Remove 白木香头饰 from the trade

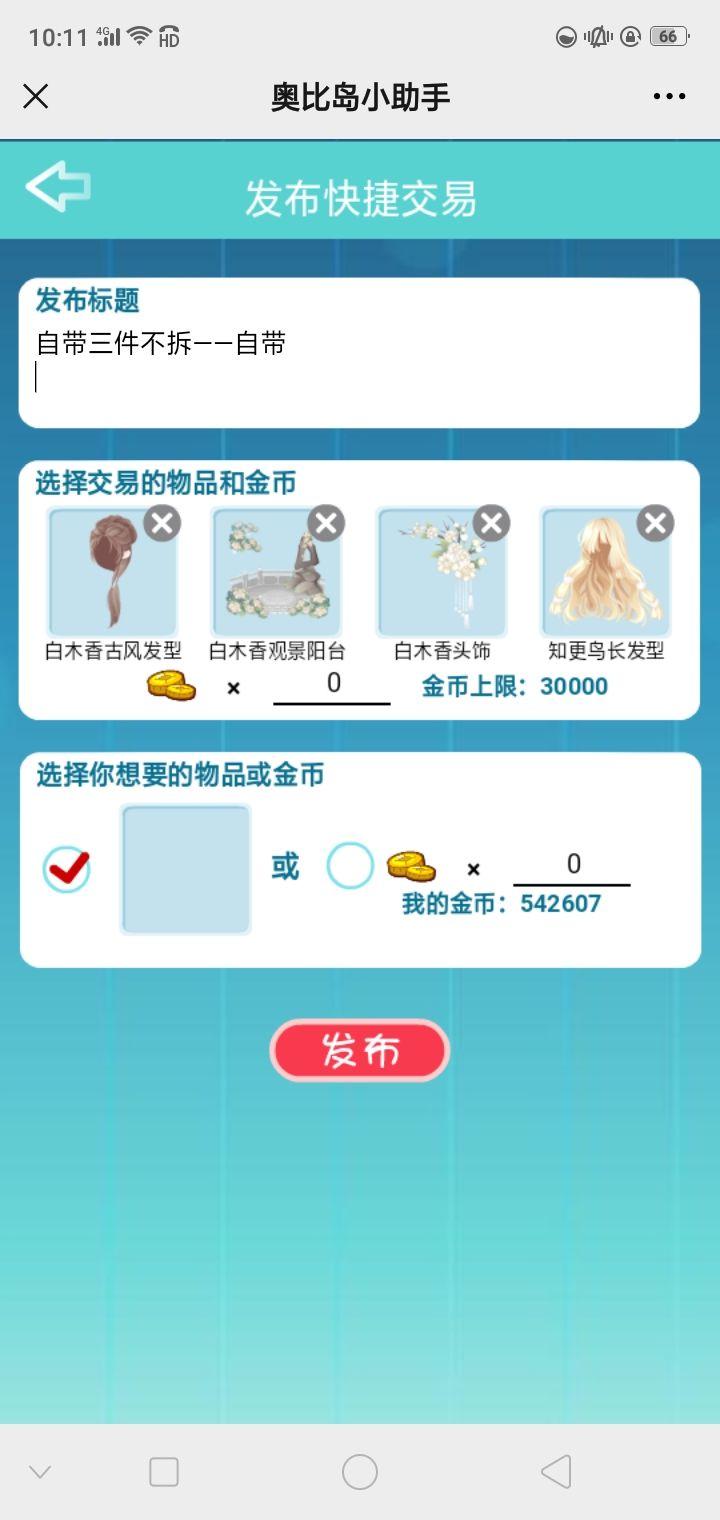tap(491, 522)
